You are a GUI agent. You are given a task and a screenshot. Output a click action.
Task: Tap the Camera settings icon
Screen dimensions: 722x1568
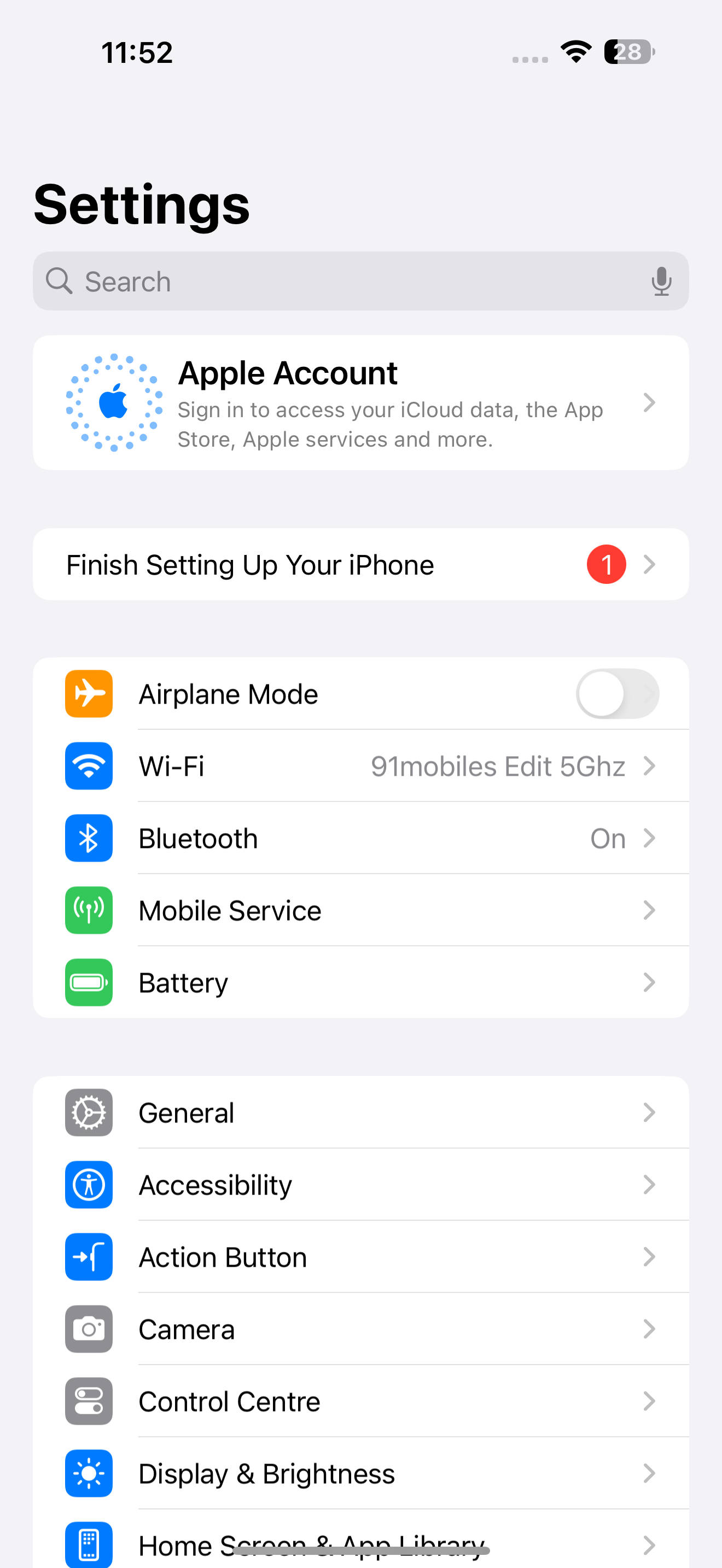(88, 1329)
